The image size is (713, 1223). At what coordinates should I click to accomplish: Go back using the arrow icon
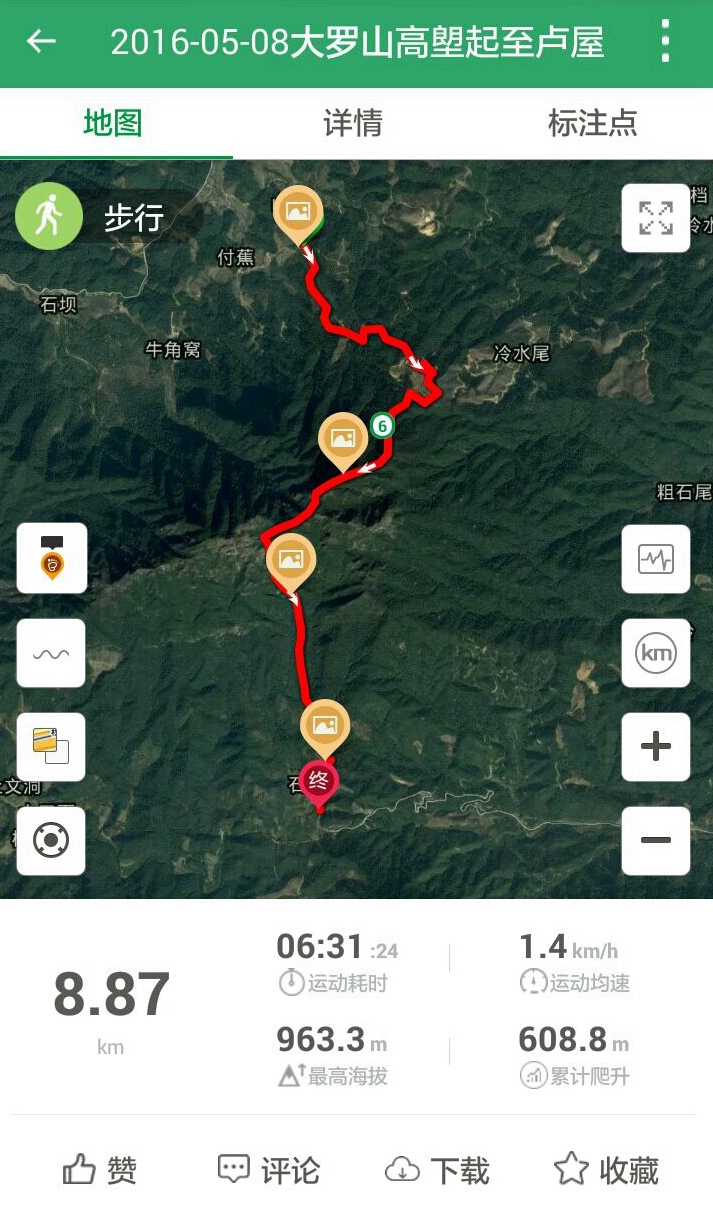pos(41,42)
